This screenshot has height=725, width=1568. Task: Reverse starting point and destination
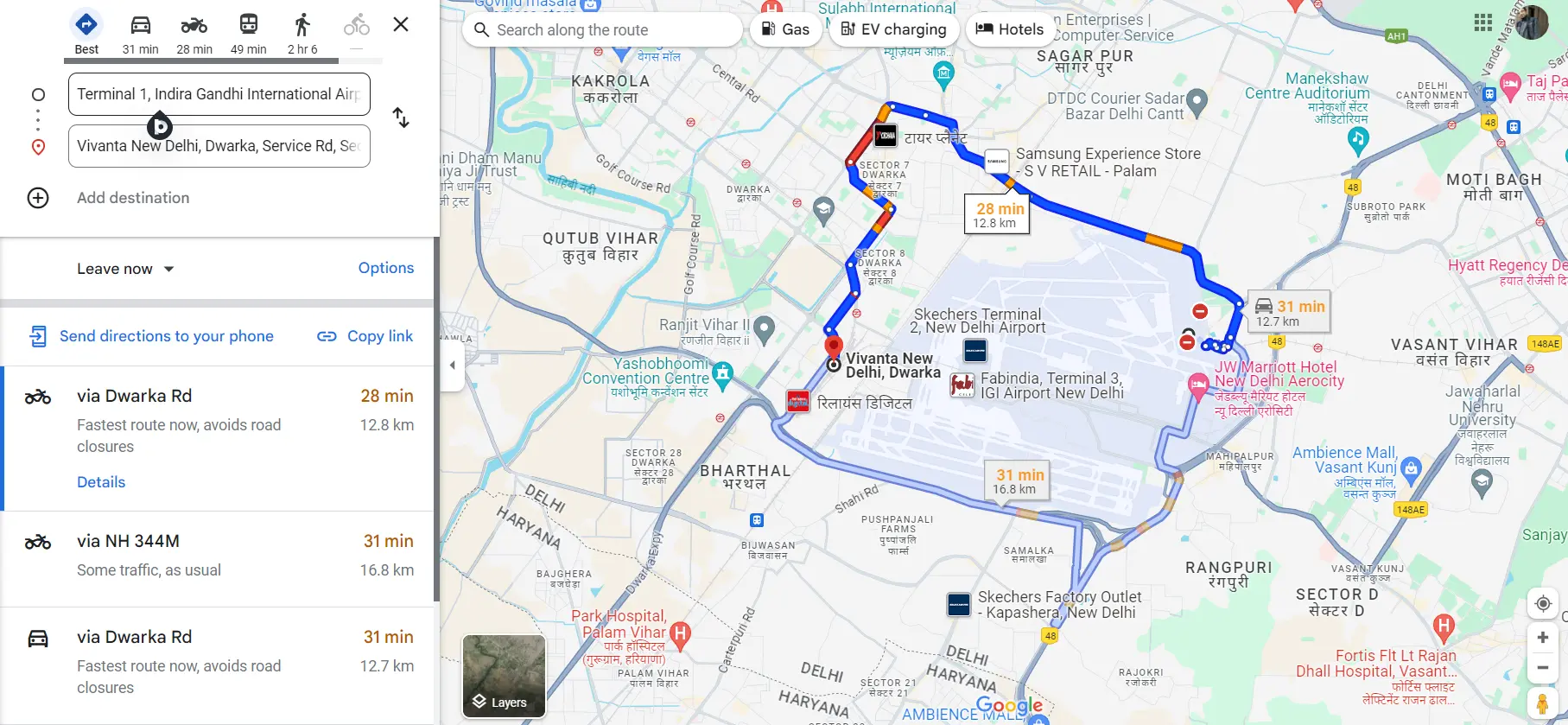click(x=401, y=118)
